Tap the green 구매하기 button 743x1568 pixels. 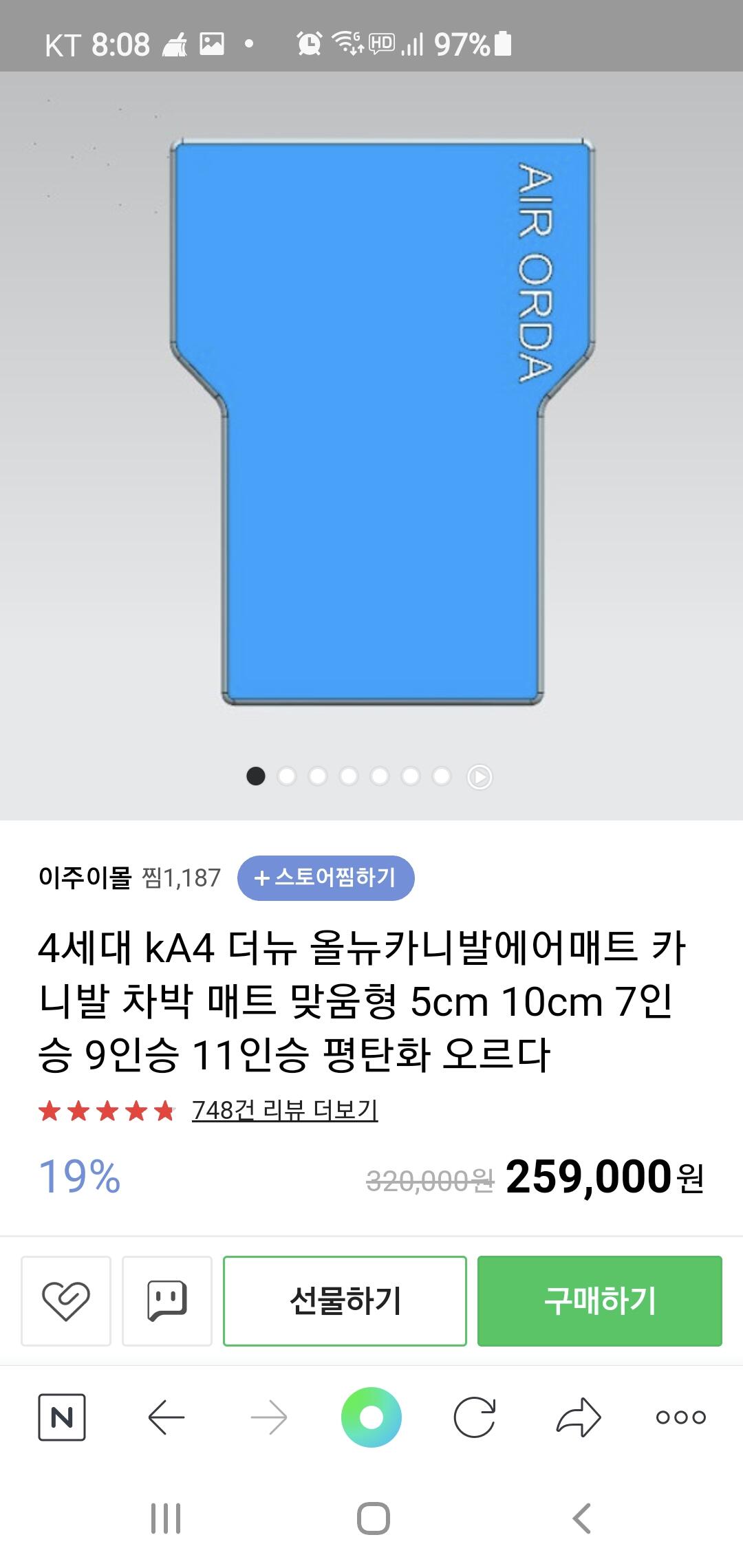(600, 1301)
